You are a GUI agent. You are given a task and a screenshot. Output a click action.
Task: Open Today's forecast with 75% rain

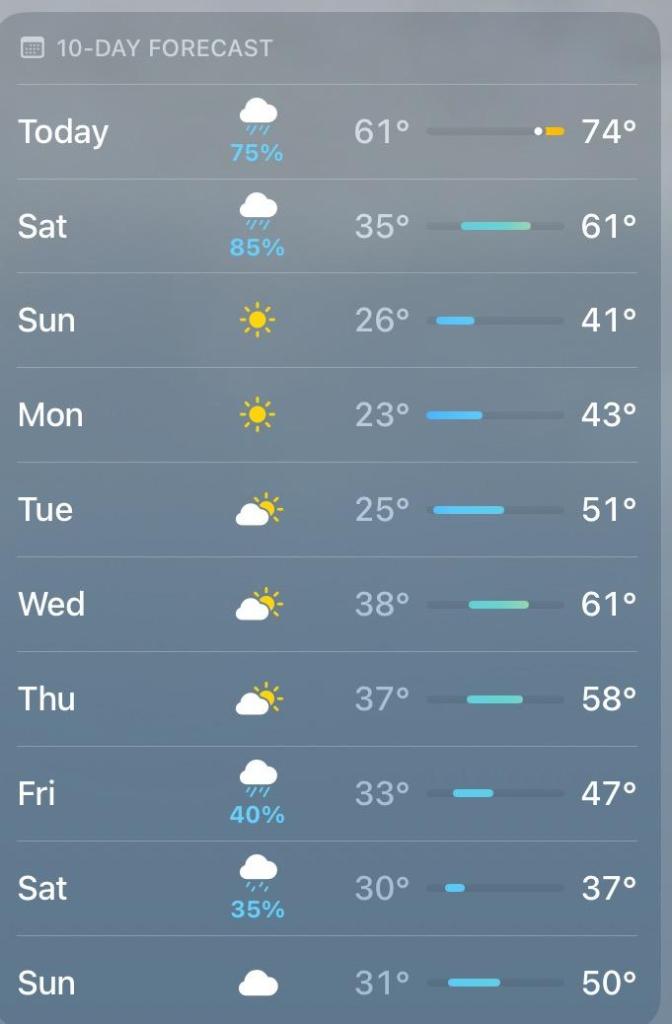(328, 132)
